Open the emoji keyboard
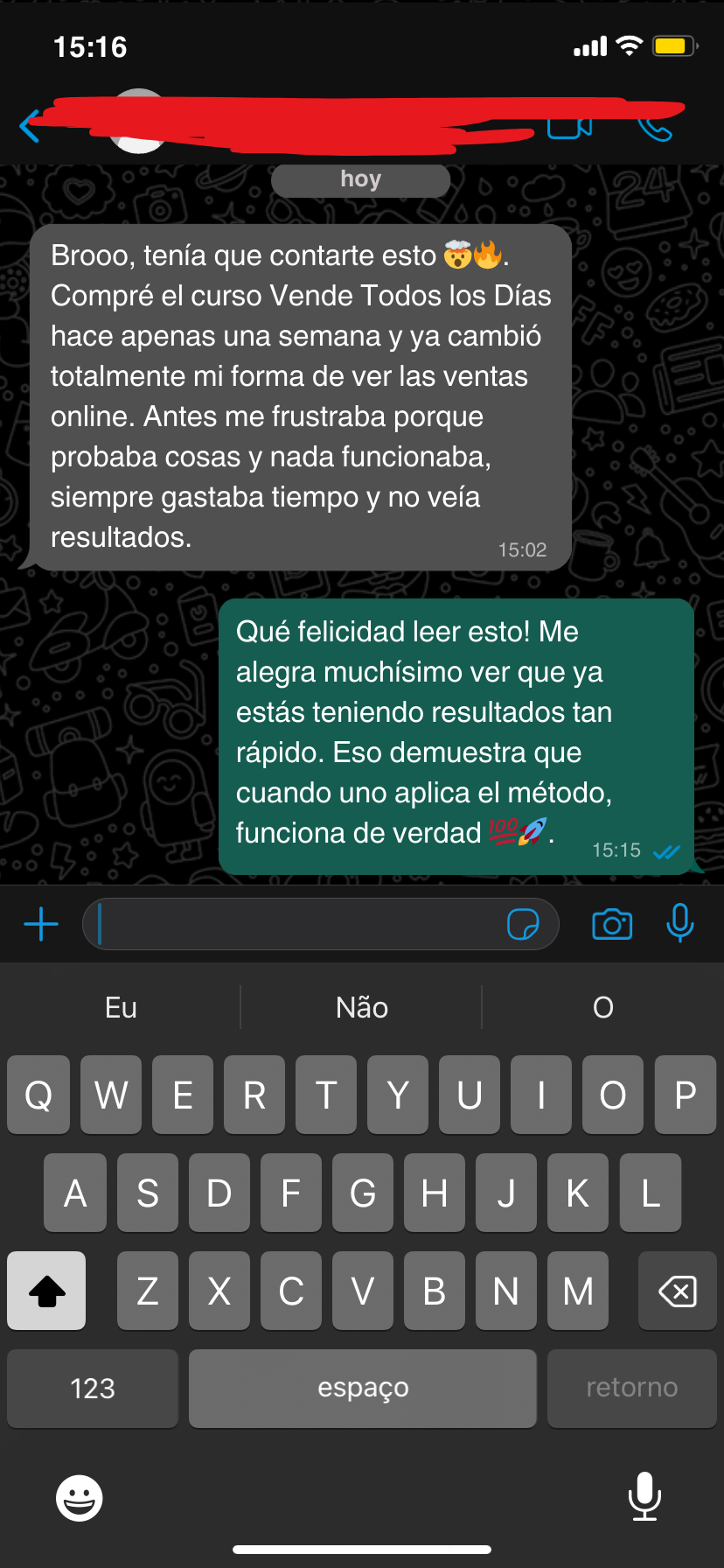724x1568 pixels. coord(80,1498)
